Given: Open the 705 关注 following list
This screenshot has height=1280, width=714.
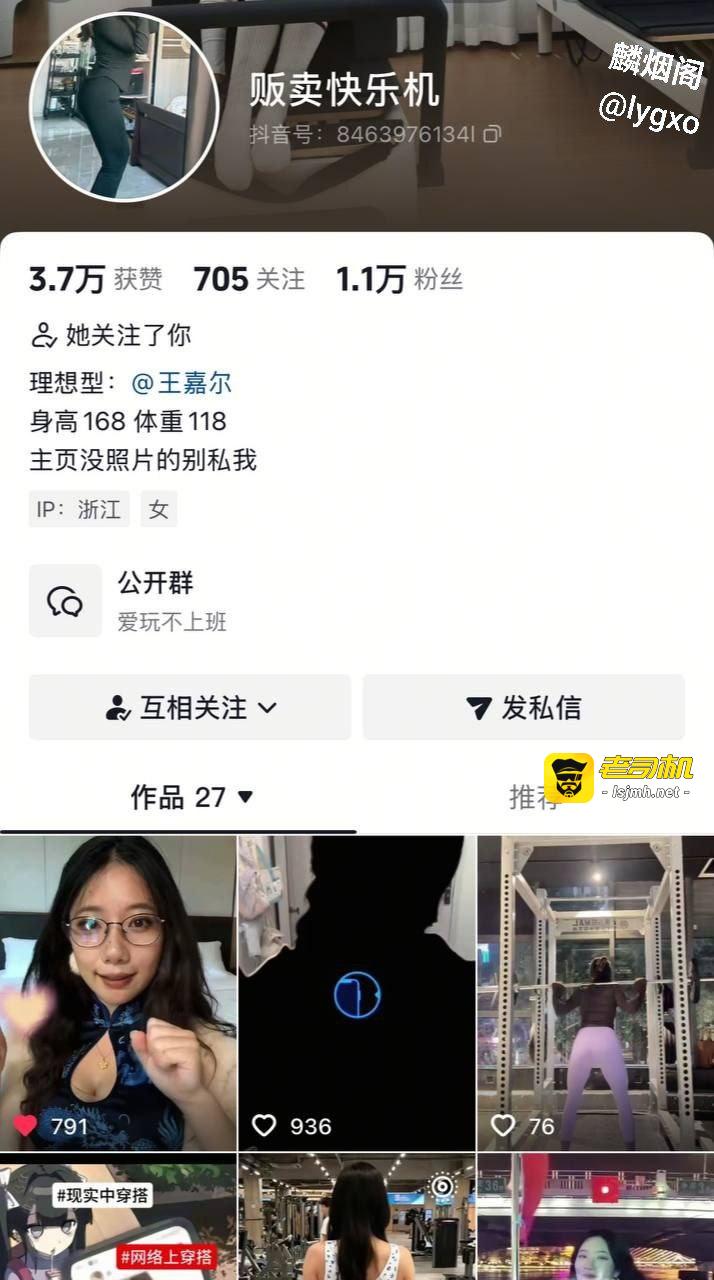Looking at the screenshot, I should coord(249,279).
